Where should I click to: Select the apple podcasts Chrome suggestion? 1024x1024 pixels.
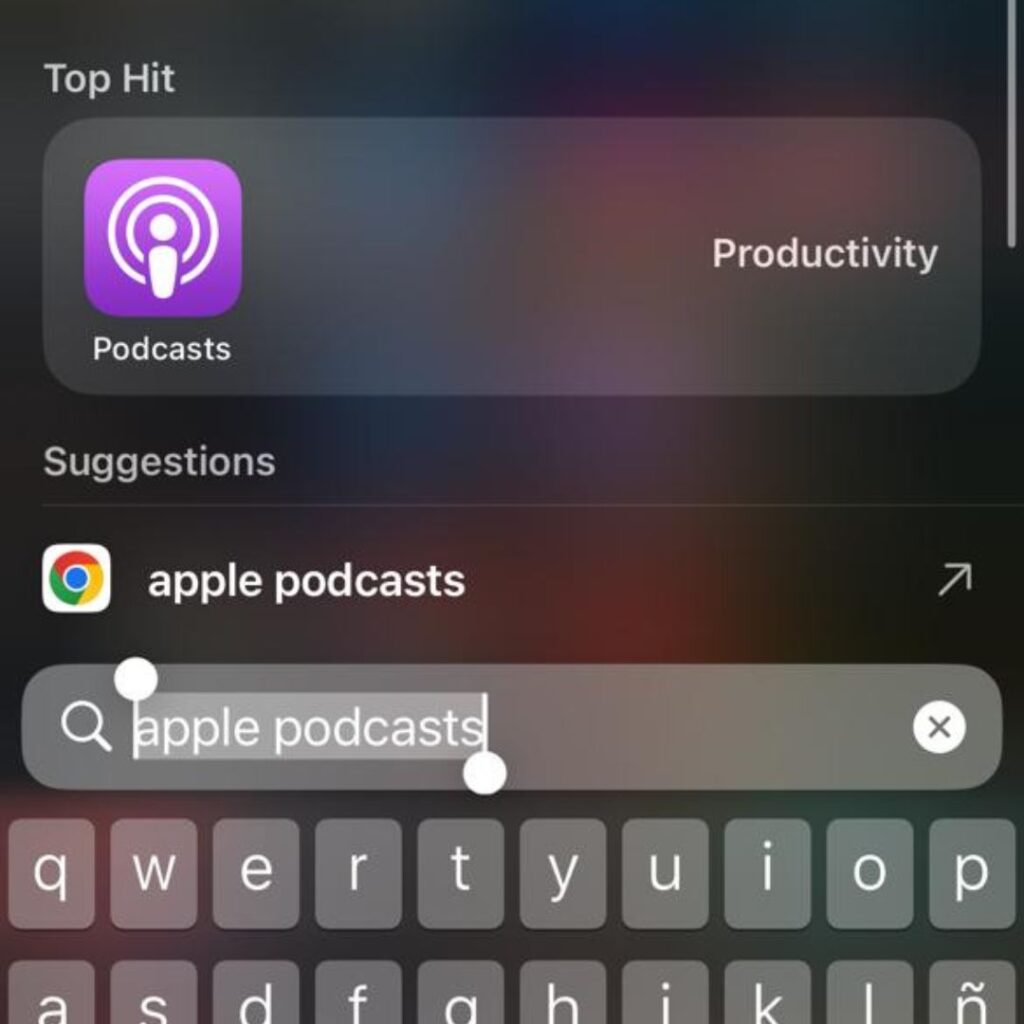point(306,580)
